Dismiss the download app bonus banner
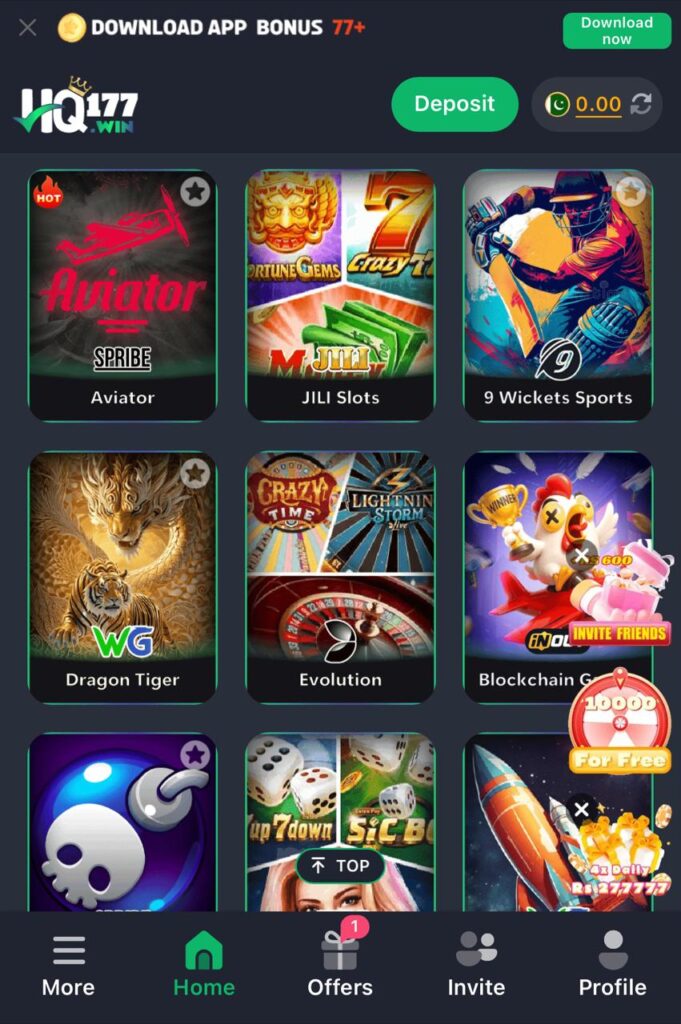 (28, 27)
